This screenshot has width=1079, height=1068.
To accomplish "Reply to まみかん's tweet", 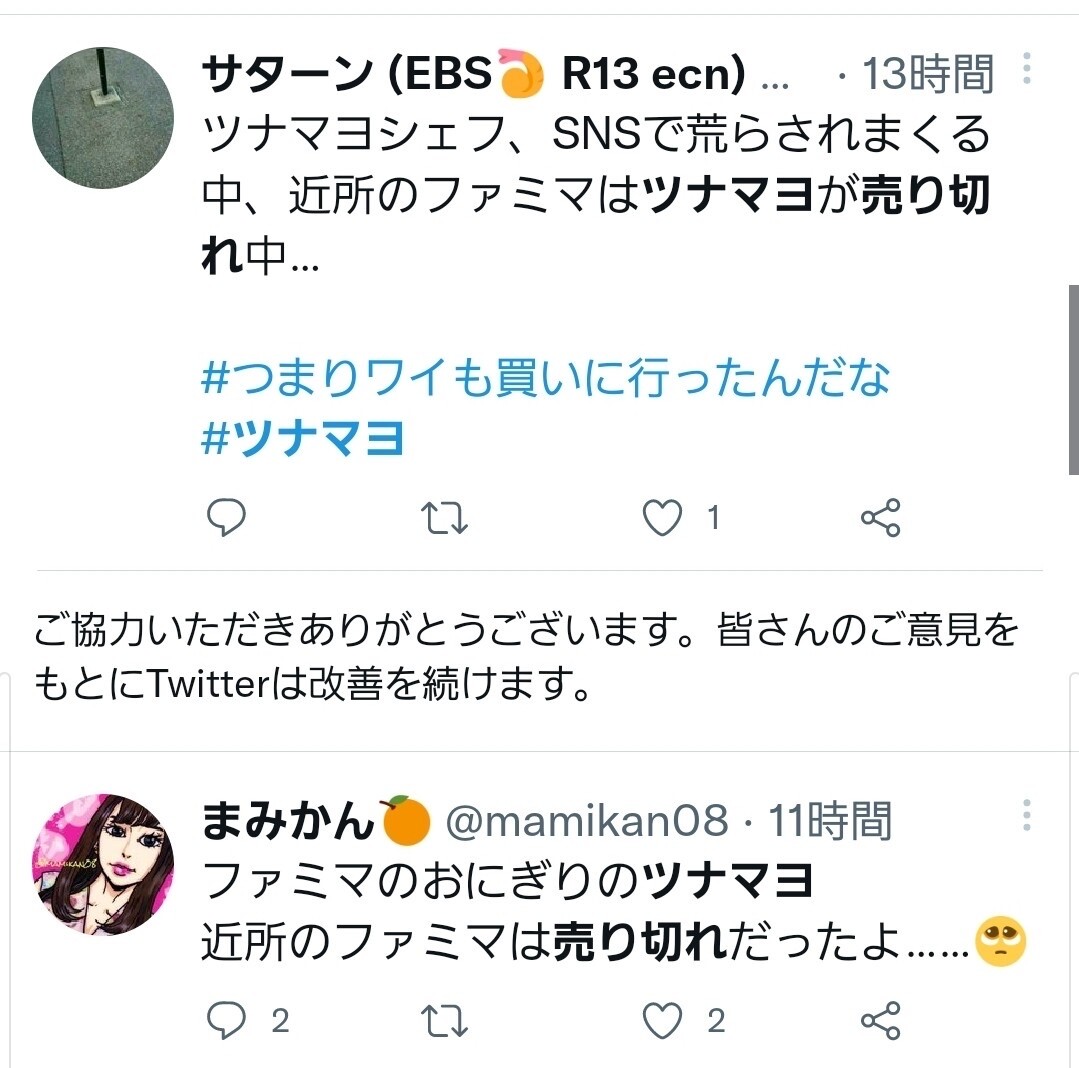I will pyautogui.click(x=226, y=1020).
